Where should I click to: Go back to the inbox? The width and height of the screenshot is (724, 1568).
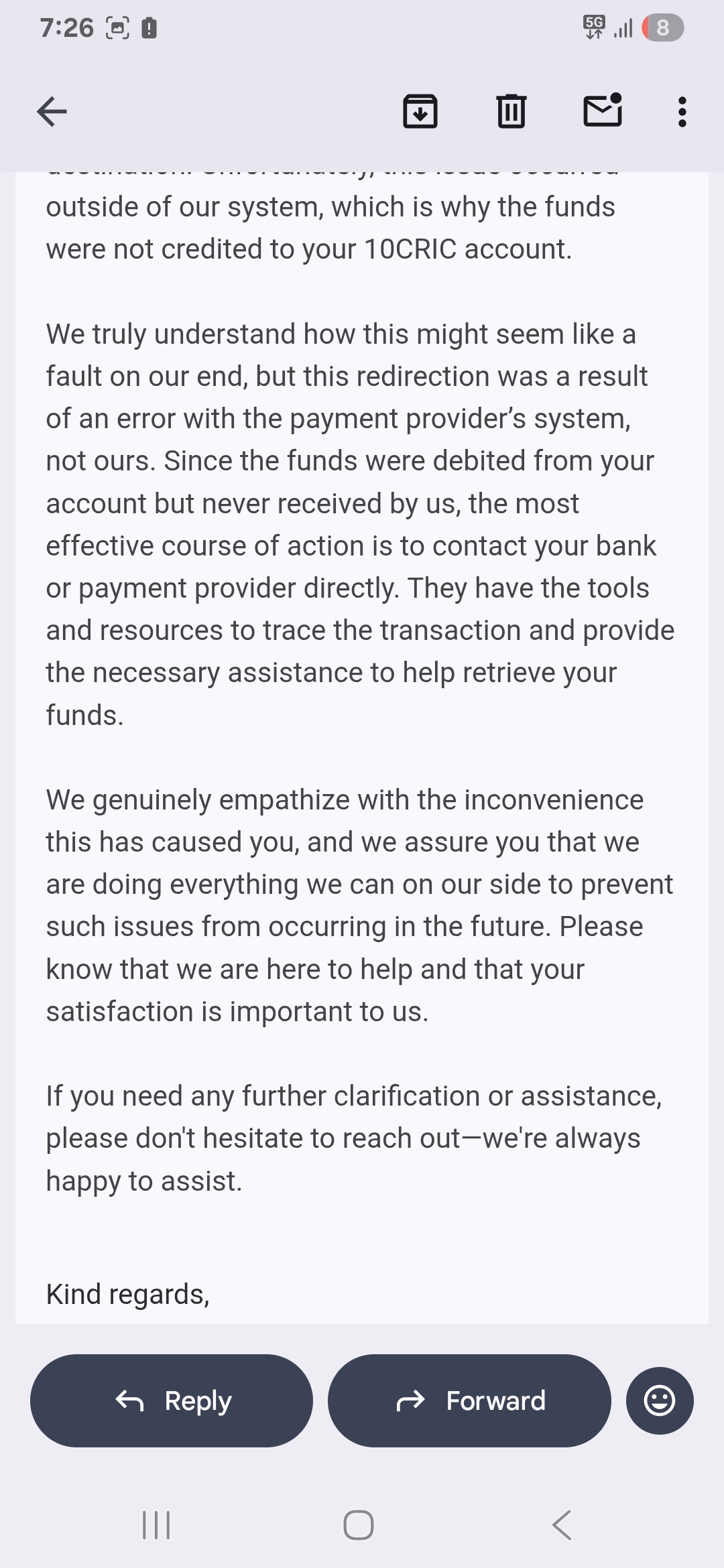coord(52,111)
